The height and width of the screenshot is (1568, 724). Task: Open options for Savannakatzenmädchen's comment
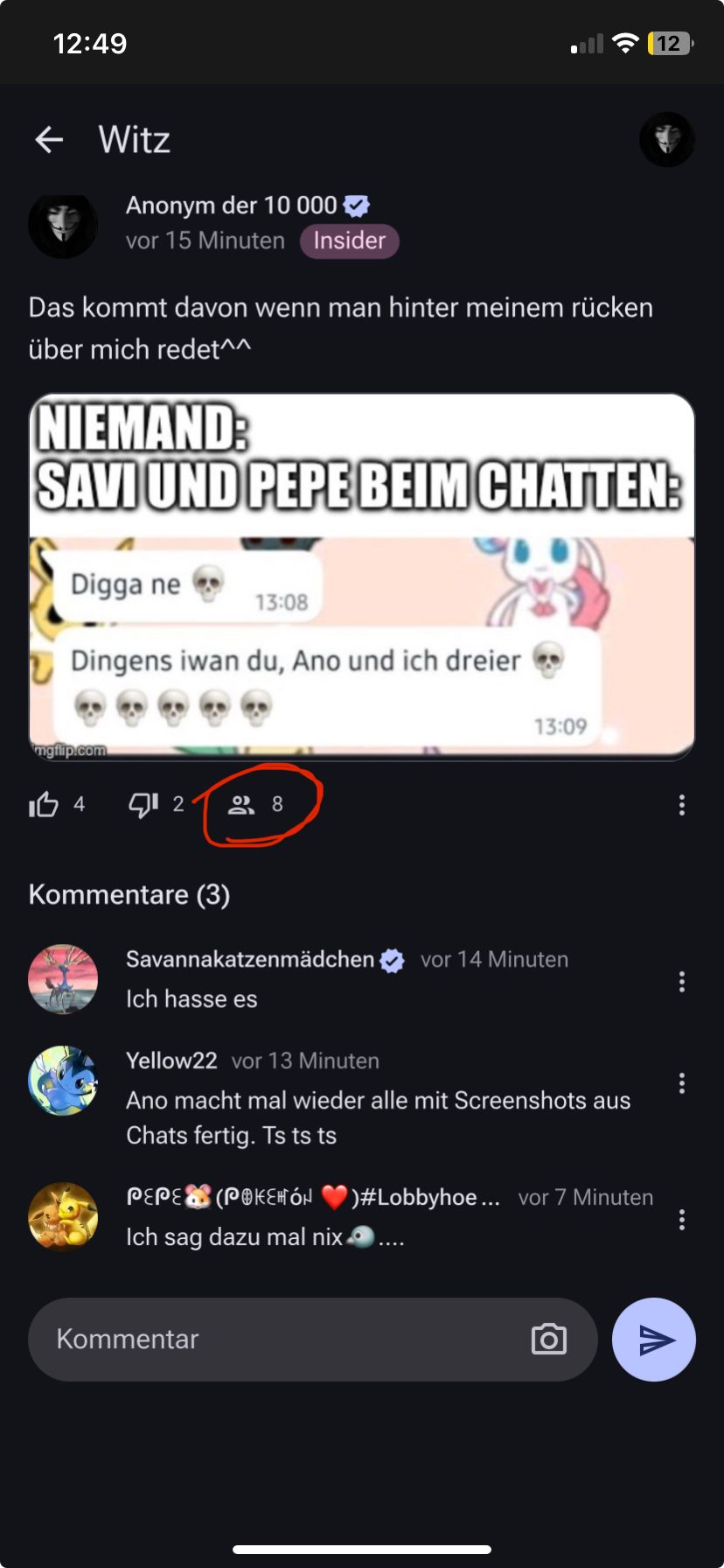click(x=682, y=982)
